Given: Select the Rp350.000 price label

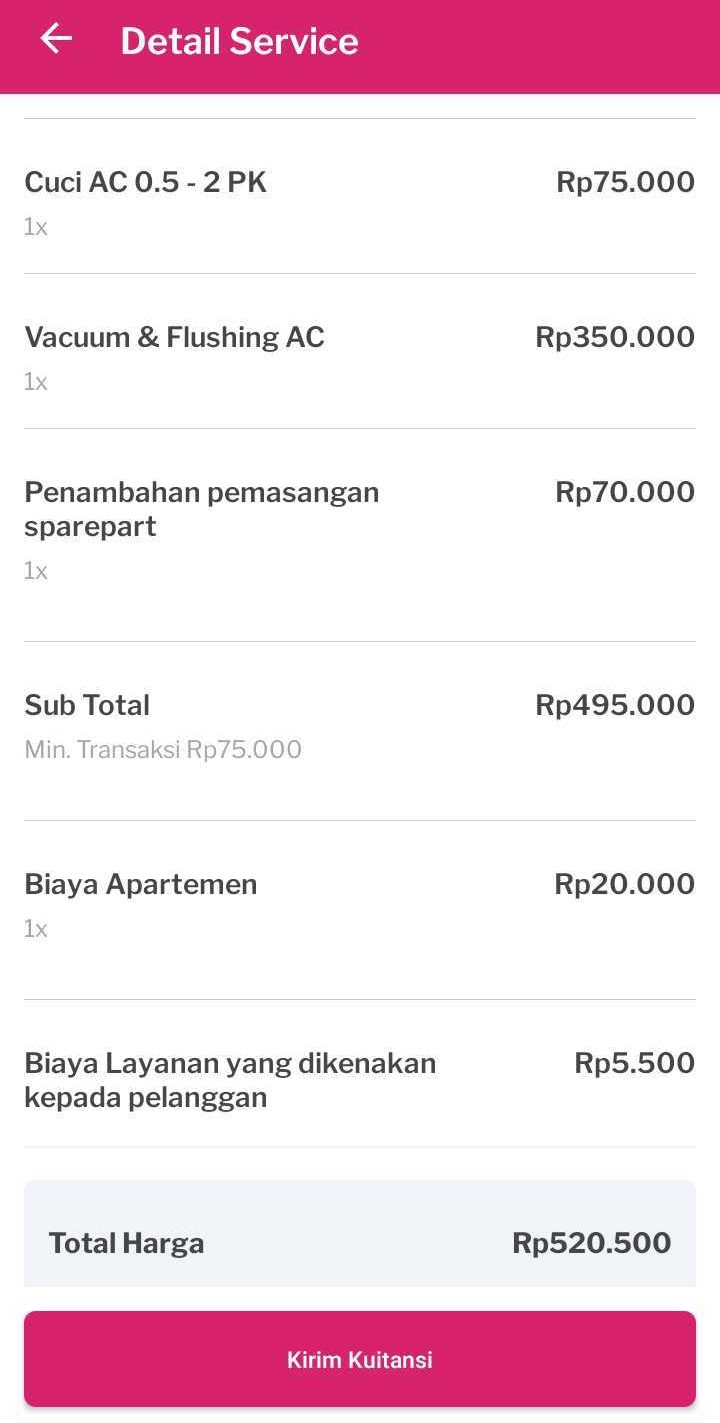Looking at the screenshot, I should click(x=614, y=337).
